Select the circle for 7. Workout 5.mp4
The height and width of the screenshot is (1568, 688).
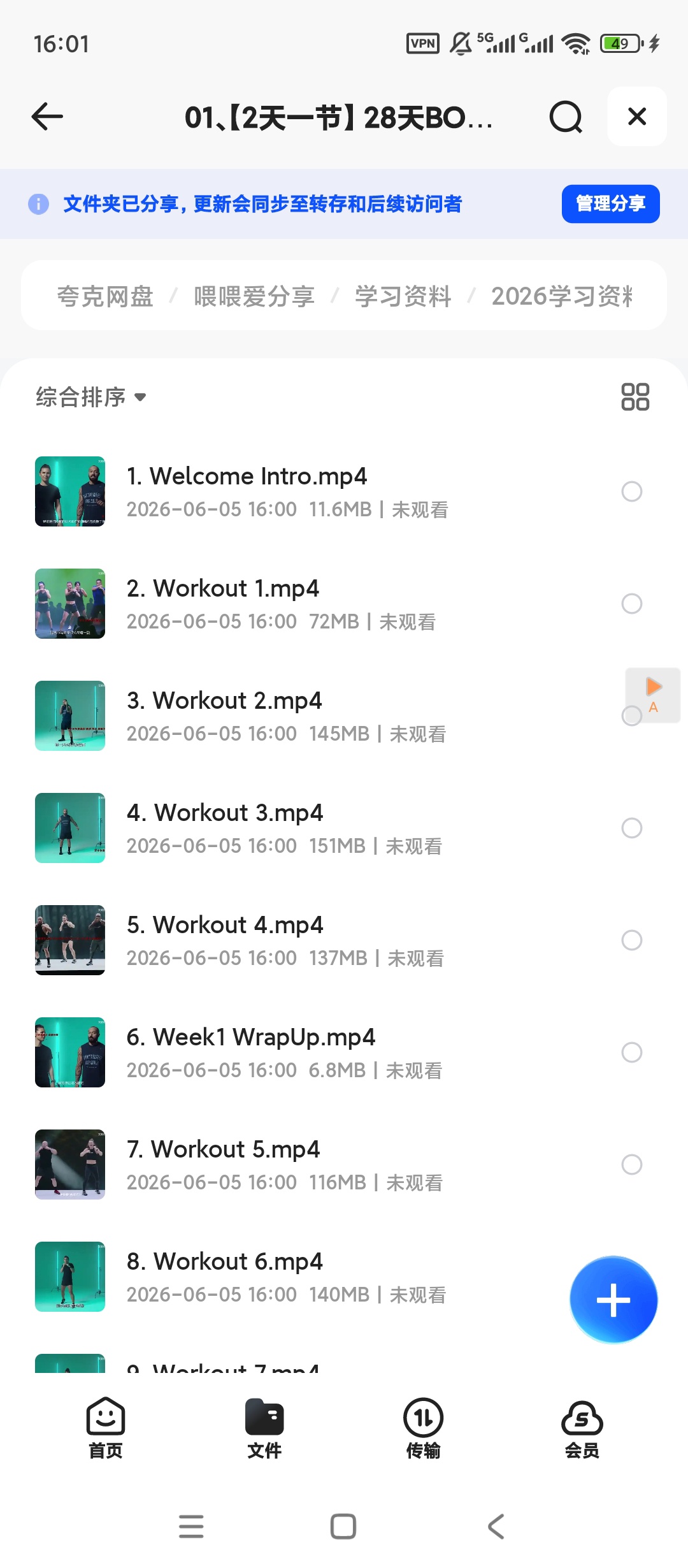click(x=632, y=1165)
